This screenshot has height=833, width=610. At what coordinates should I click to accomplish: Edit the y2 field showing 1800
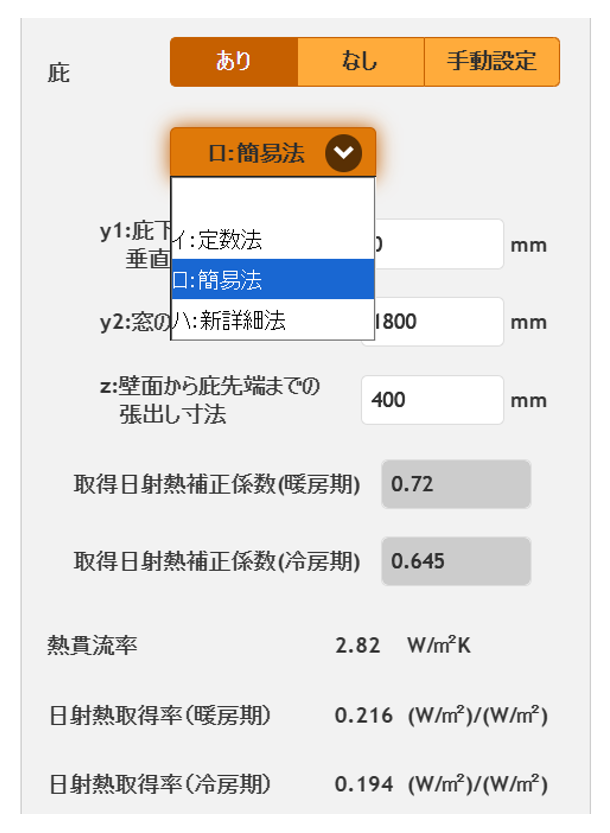(440, 322)
